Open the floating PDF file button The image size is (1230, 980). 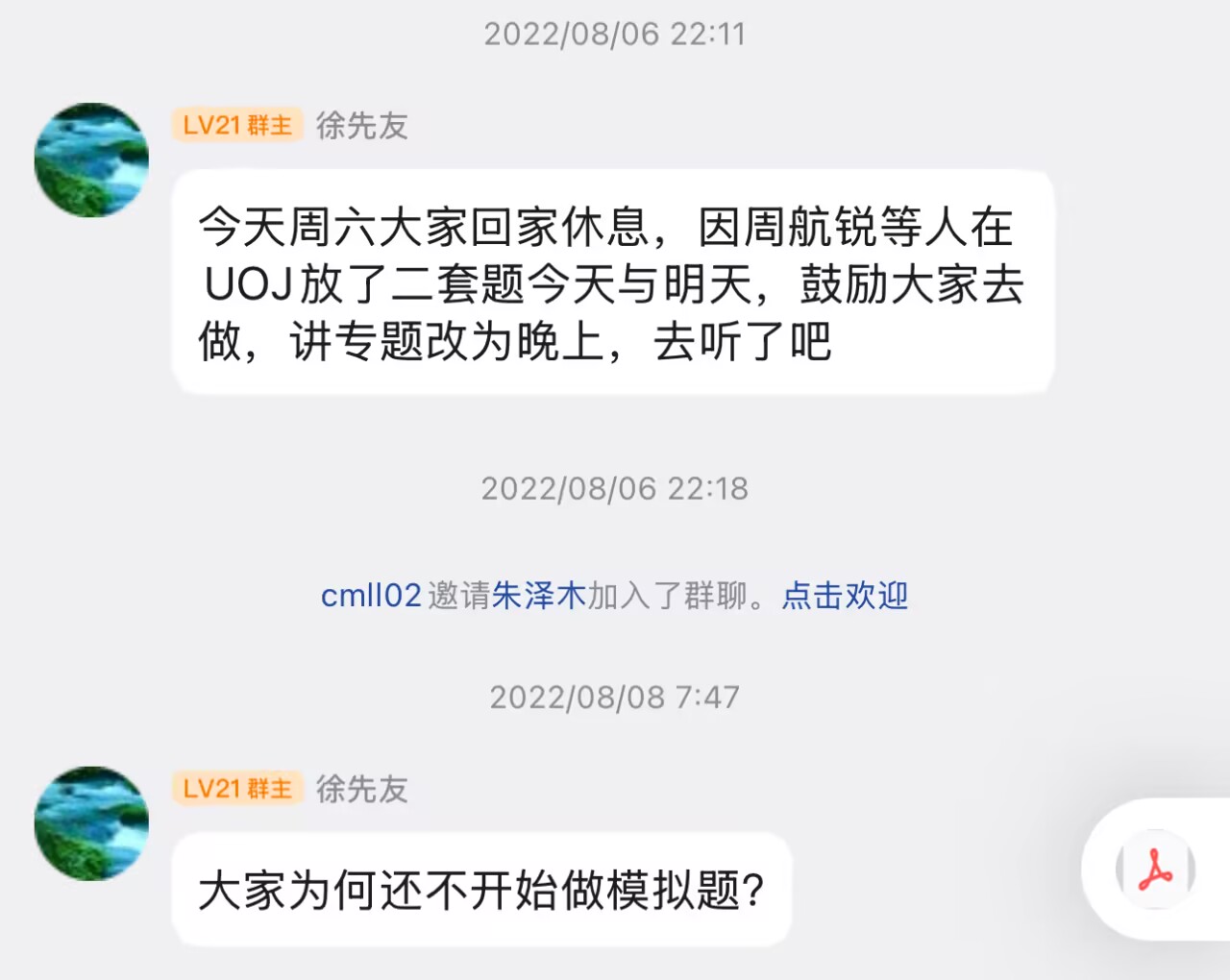click(1155, 870)
